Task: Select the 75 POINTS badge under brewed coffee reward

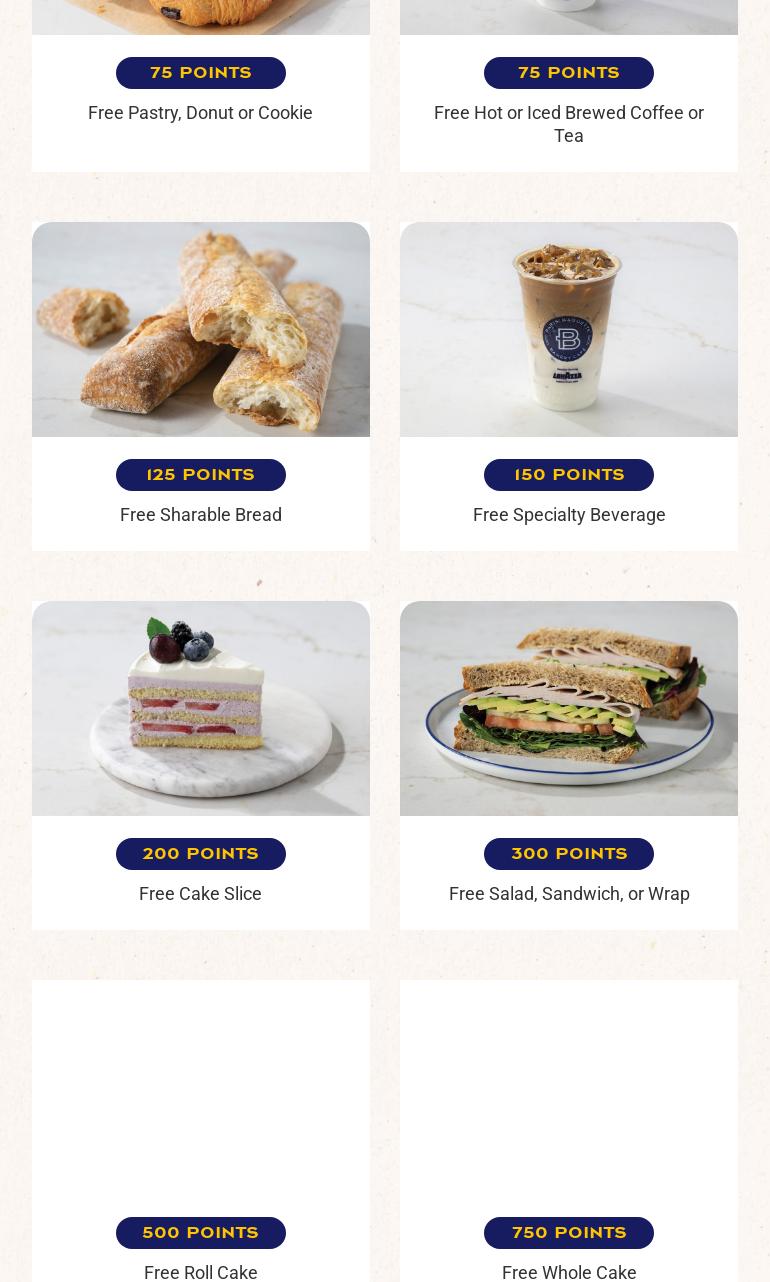Action: pyautogui.click(x=568, y=72)
